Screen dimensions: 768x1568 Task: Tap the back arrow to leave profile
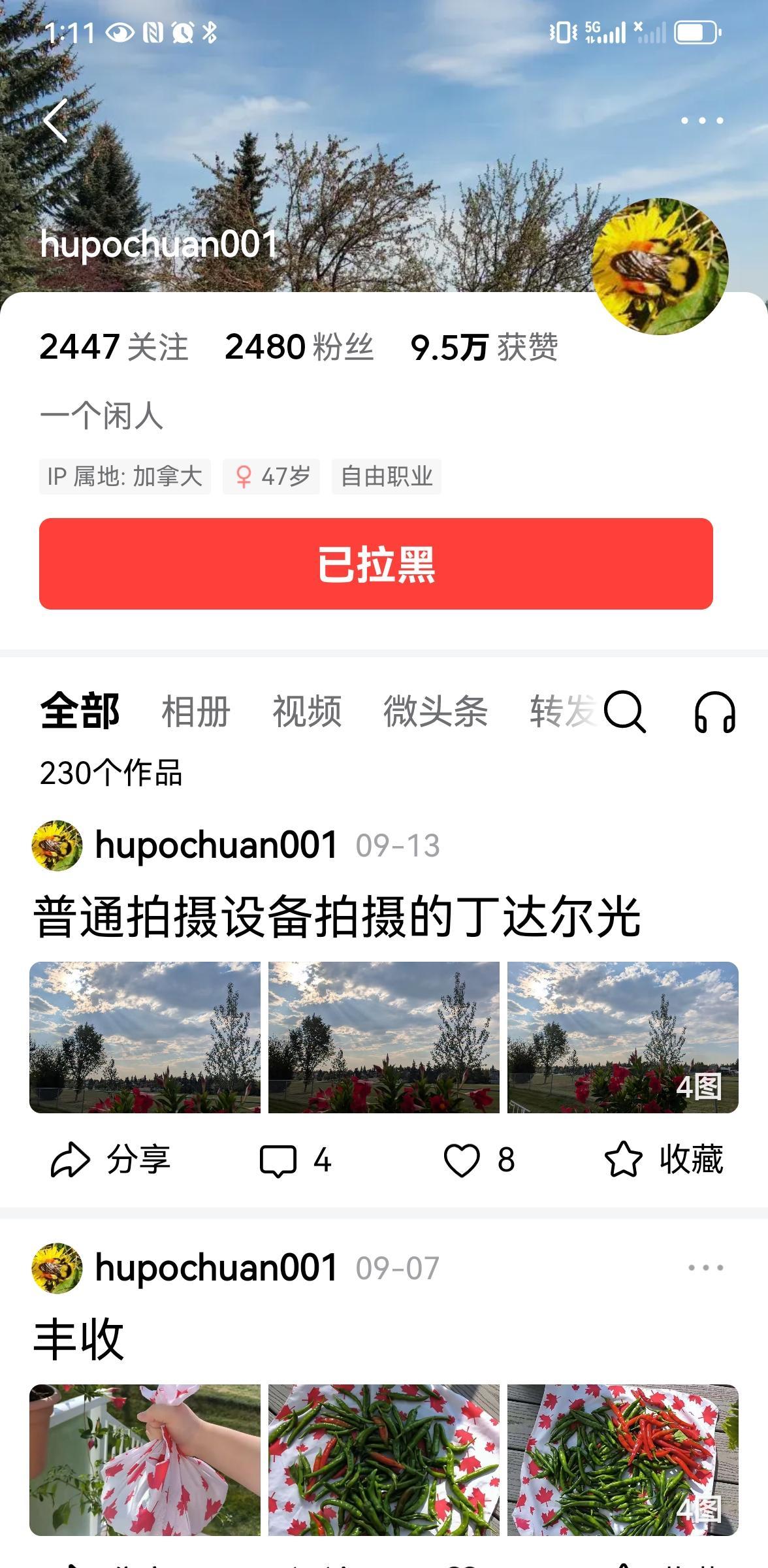point(56,120)
